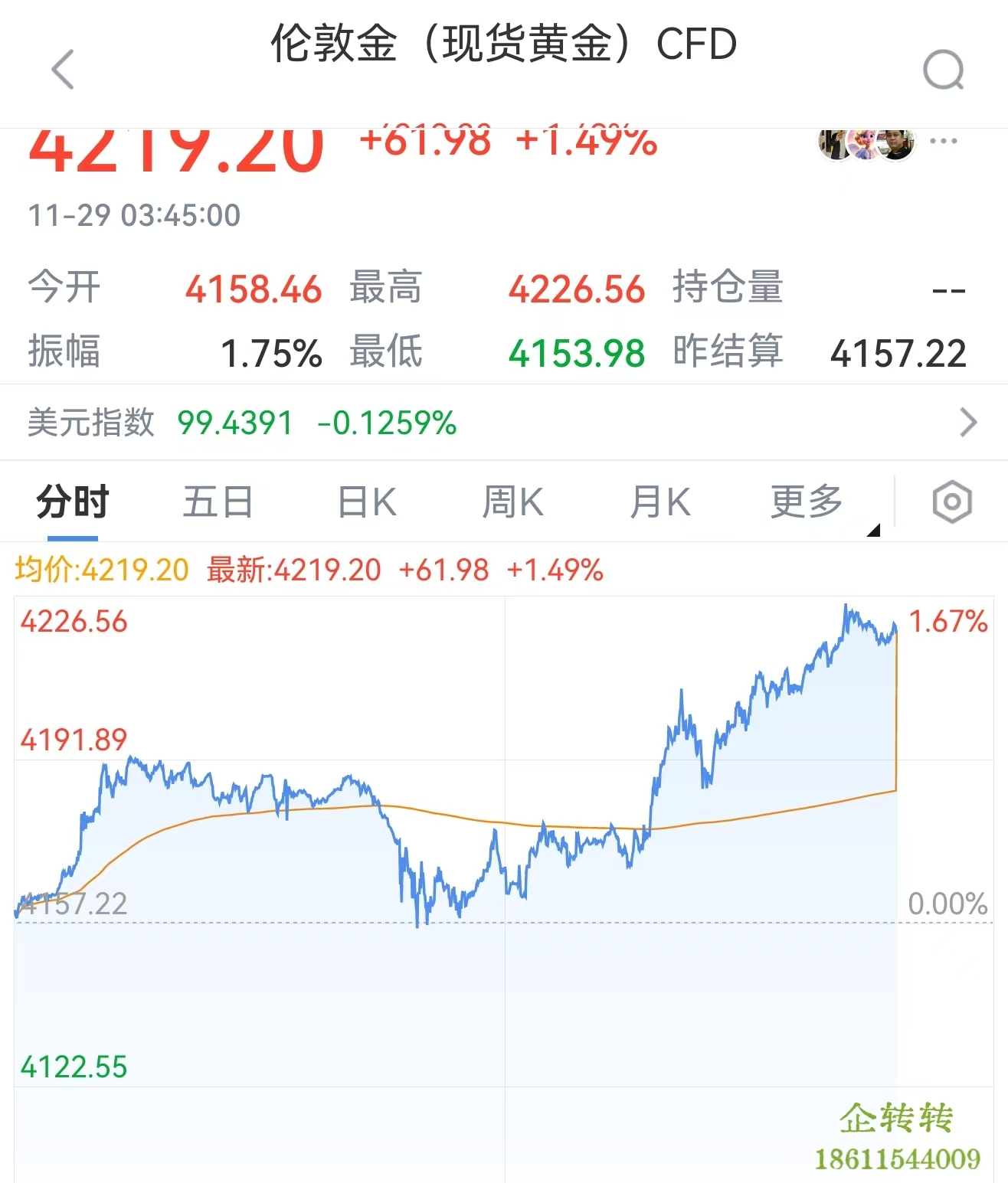The image size is (1008, 1183).
Task: Open the three-dot overflow beside avatars
Action: (943, 142)
